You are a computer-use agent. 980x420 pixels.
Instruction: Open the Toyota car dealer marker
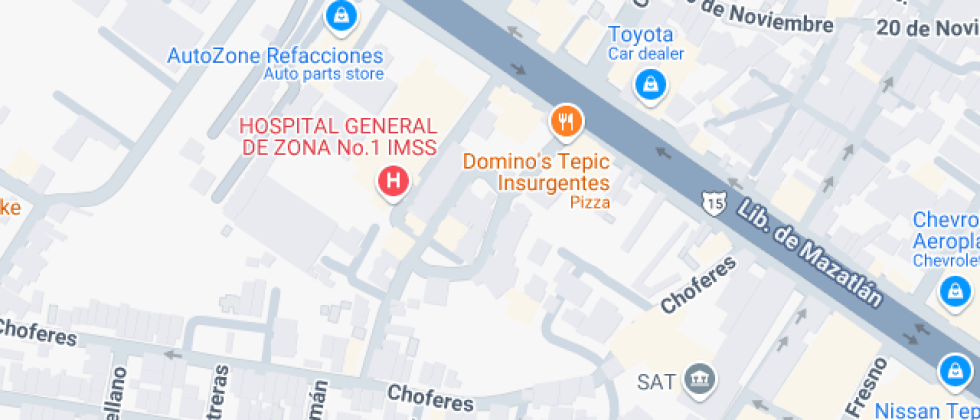click(x=650, y=85)
